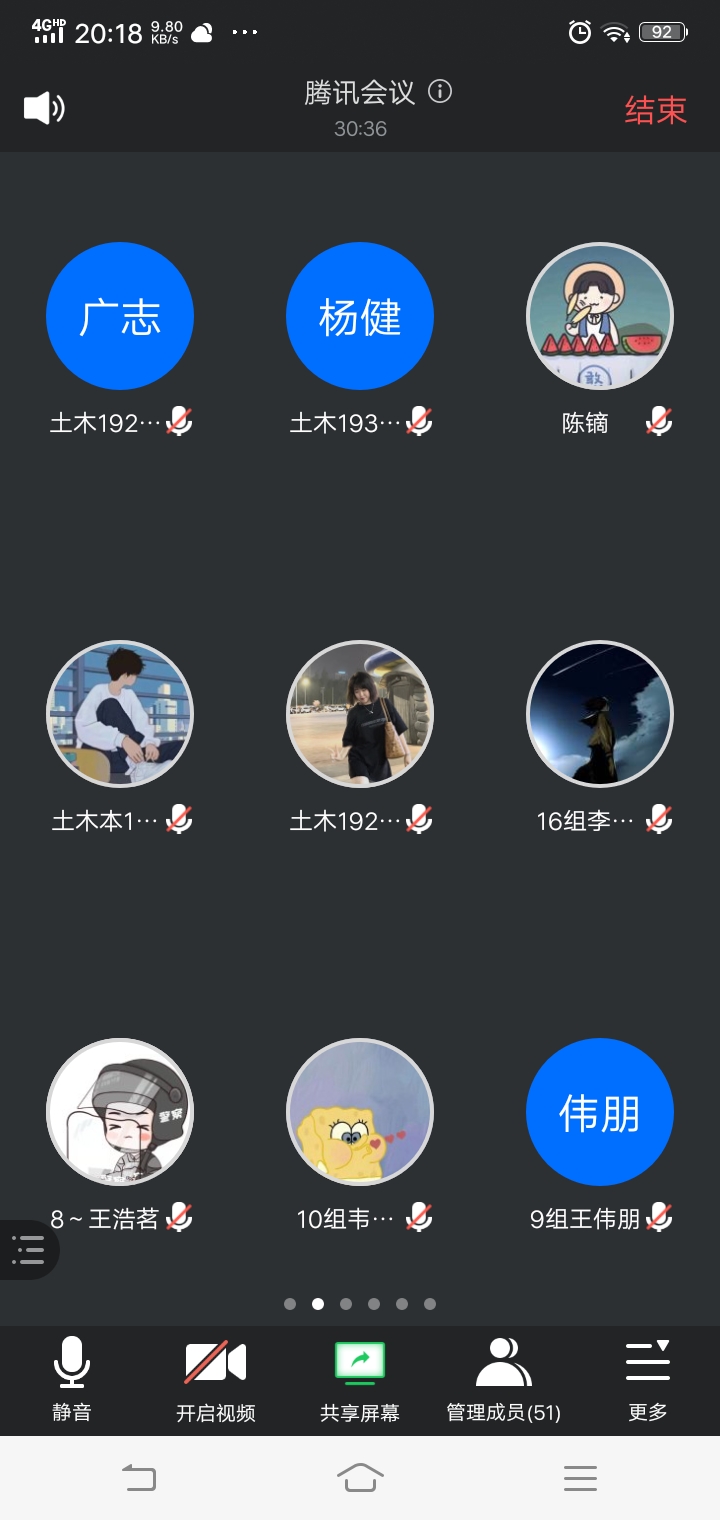Open participant 9组王伟朋's tile
720x1520 pixels.
tap(600, 1112)
